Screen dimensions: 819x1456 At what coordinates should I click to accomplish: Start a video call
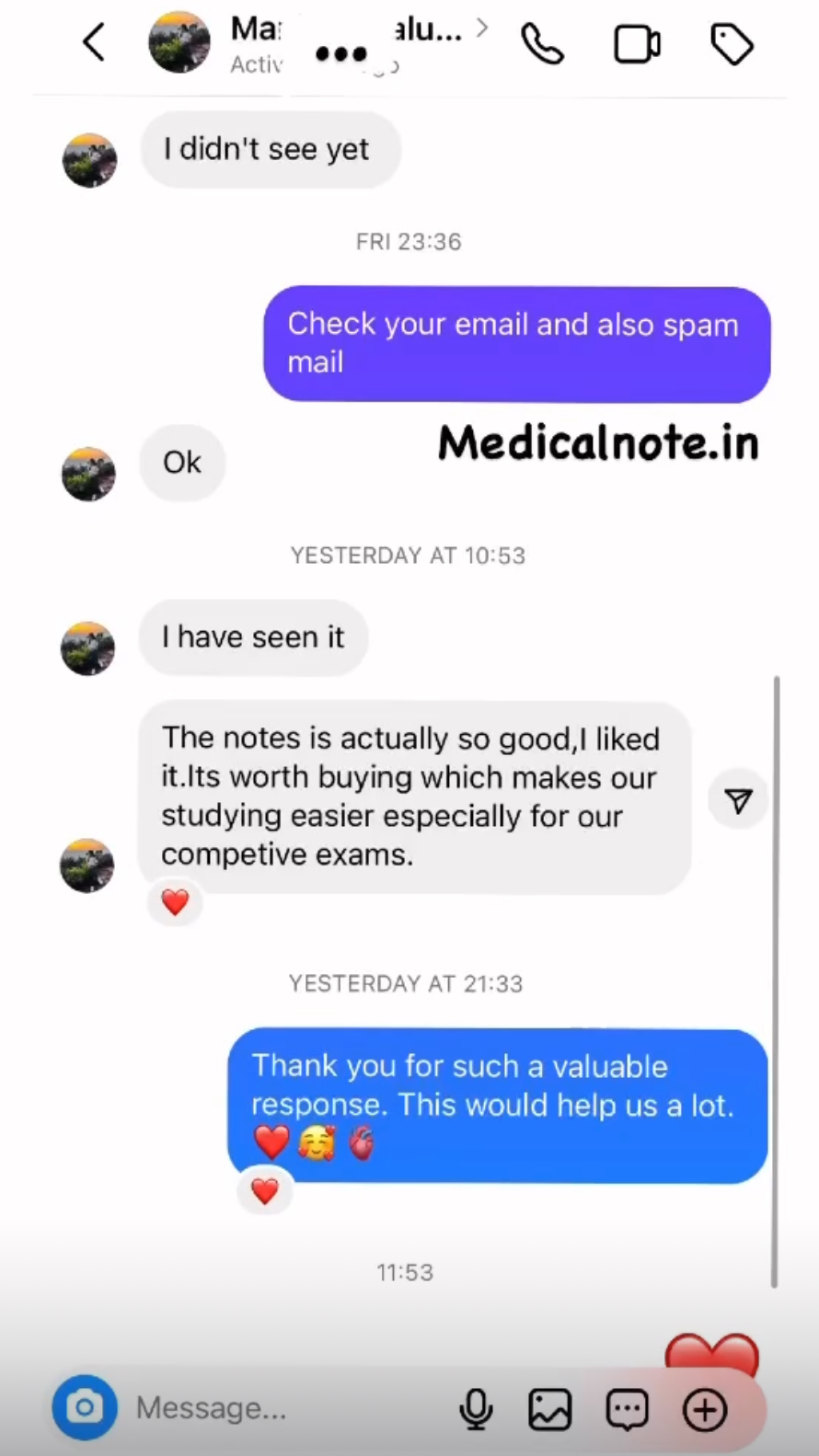coord(637,44)
